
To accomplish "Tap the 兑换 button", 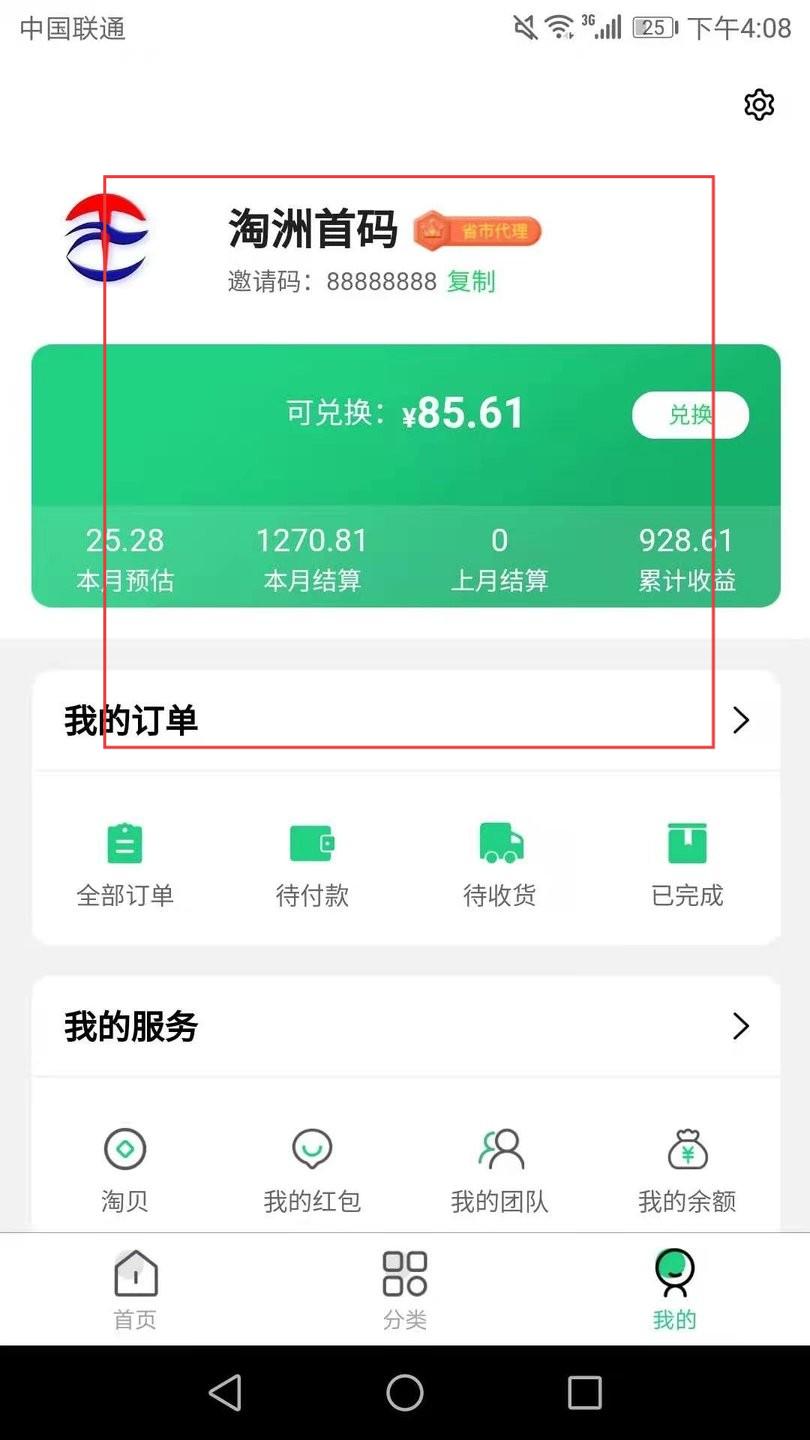I will click(690, 415).
